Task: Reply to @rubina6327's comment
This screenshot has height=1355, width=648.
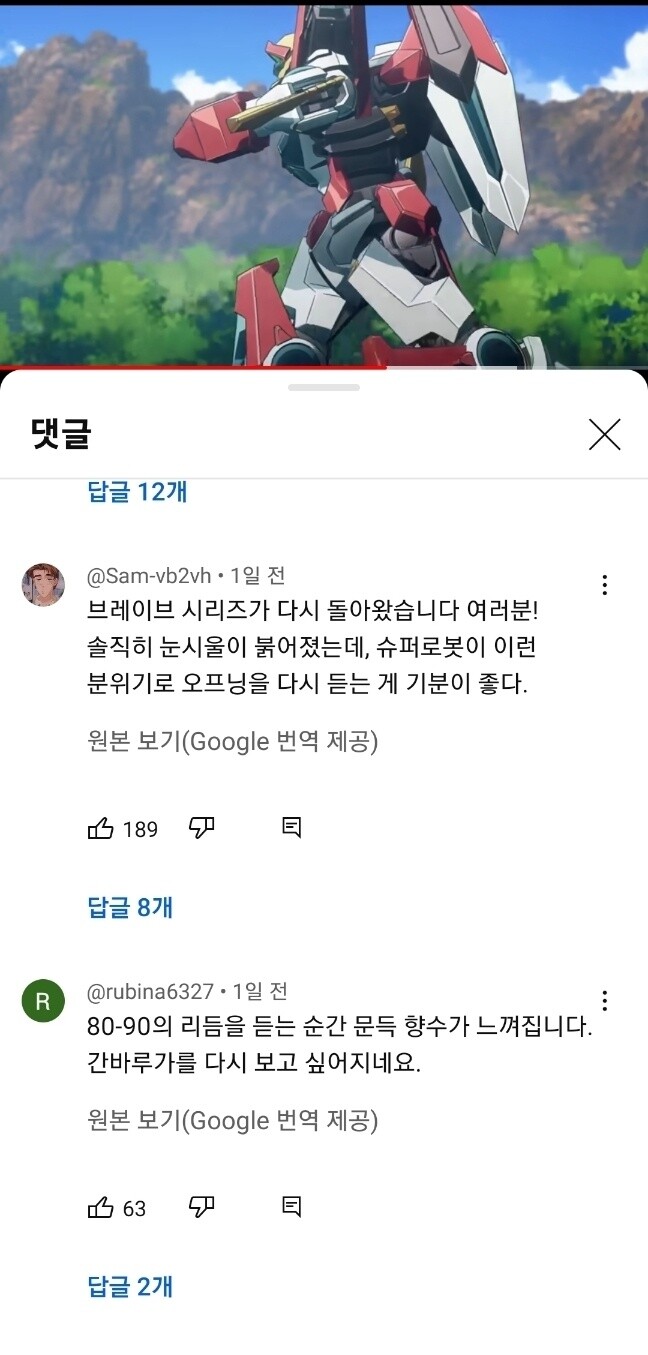Action: click(291, 1208)
